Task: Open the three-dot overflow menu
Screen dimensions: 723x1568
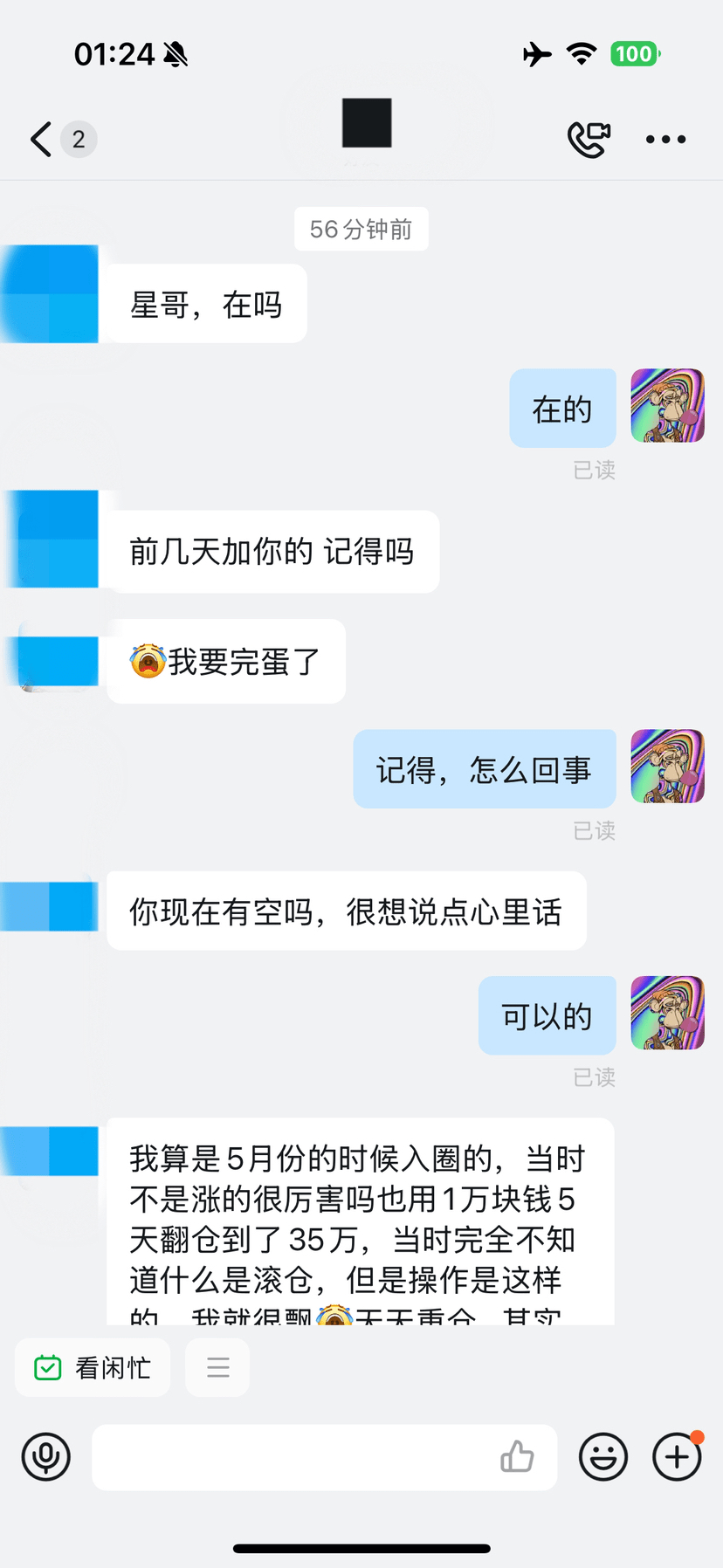Action: tap(665, 139)
